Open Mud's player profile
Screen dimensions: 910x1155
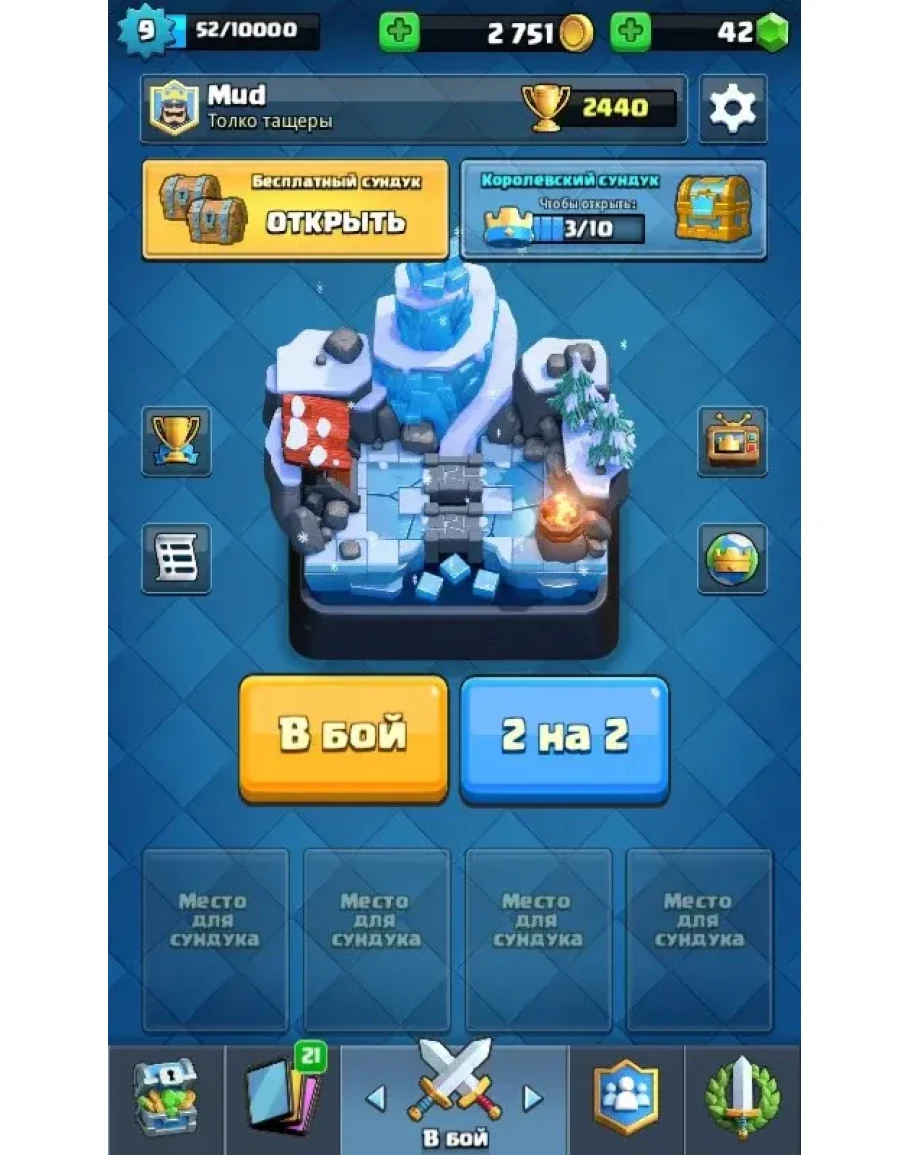point(330,108)
